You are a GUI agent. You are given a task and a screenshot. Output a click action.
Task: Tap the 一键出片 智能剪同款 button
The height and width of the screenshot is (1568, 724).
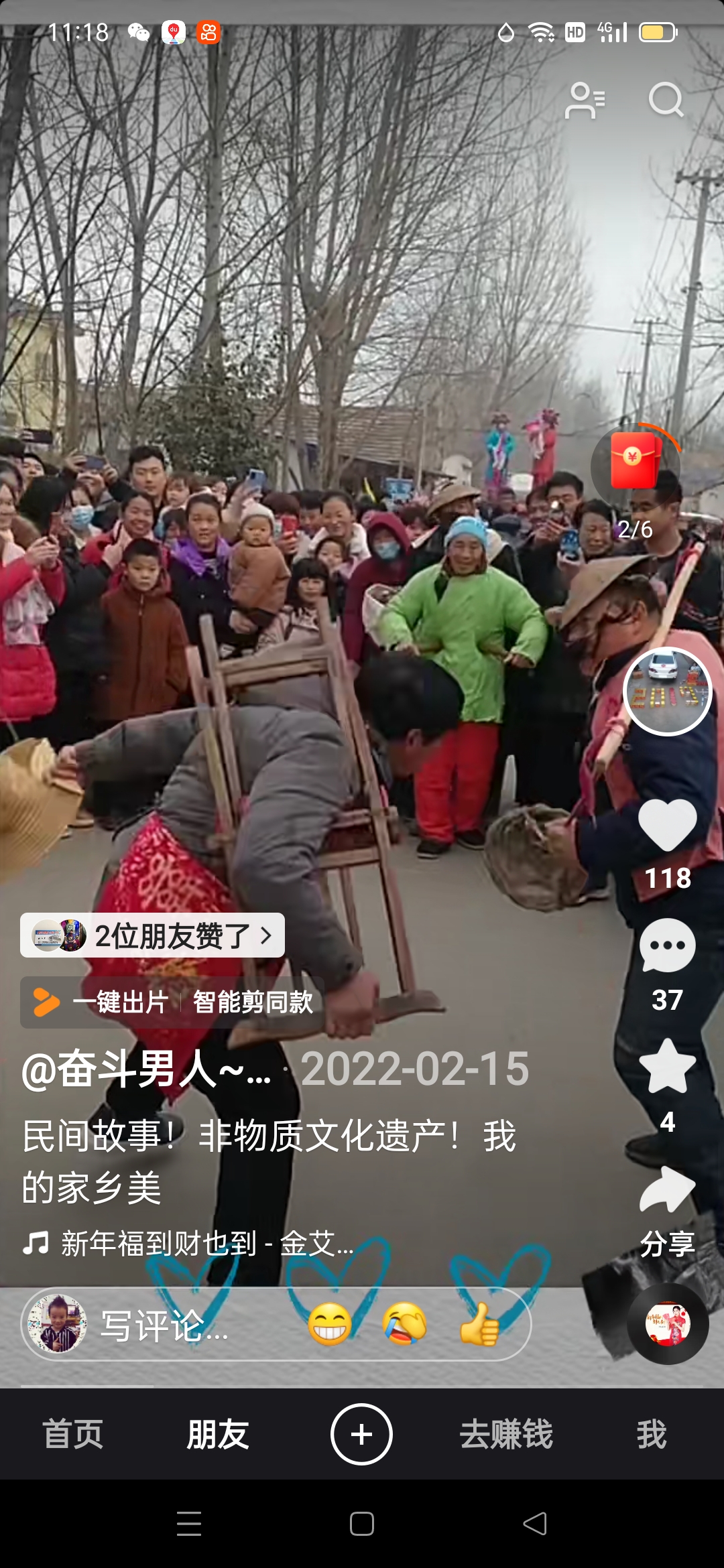pos(172,1002)
